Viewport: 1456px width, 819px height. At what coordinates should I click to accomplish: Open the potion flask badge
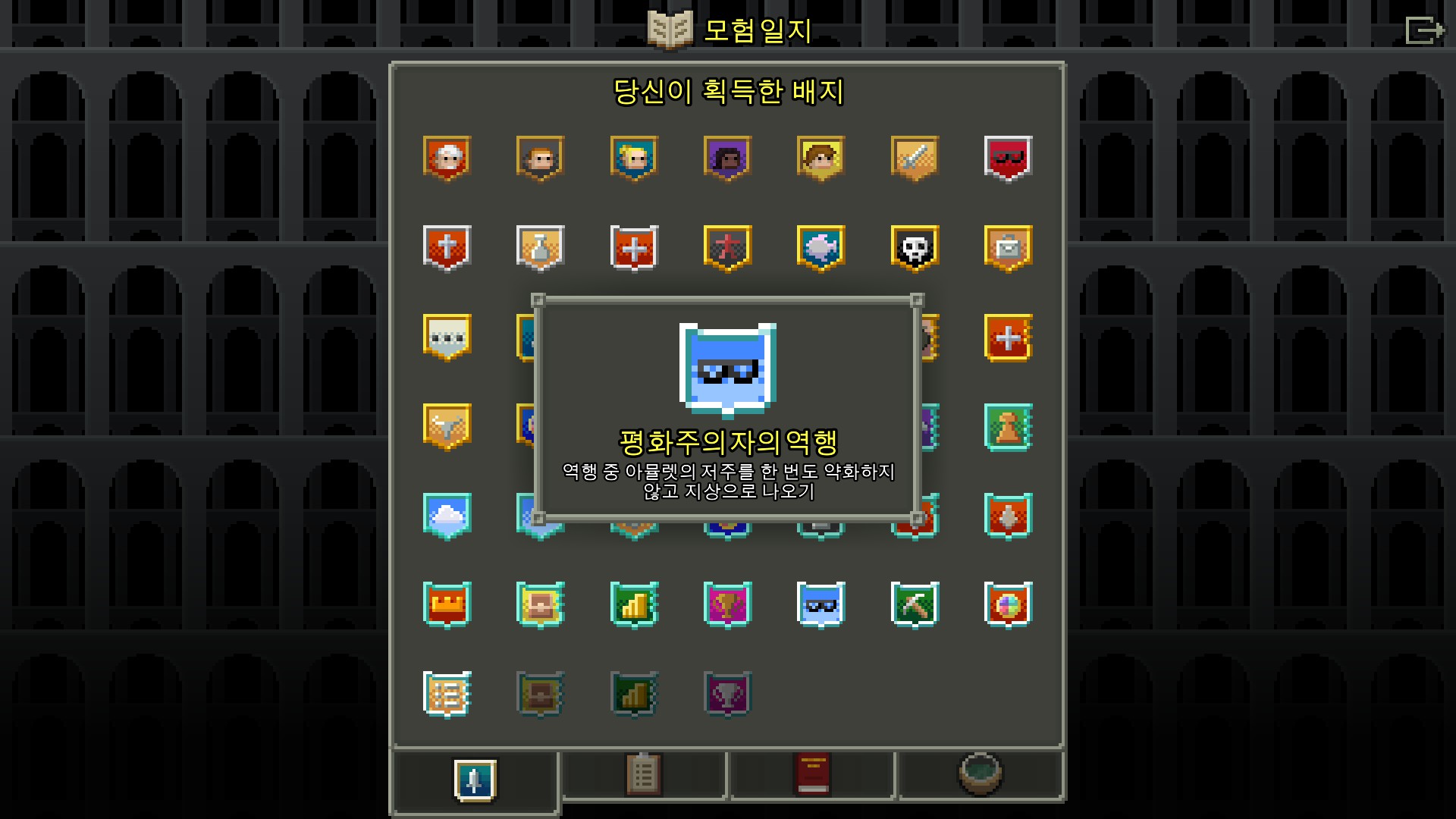pos(540,248)
